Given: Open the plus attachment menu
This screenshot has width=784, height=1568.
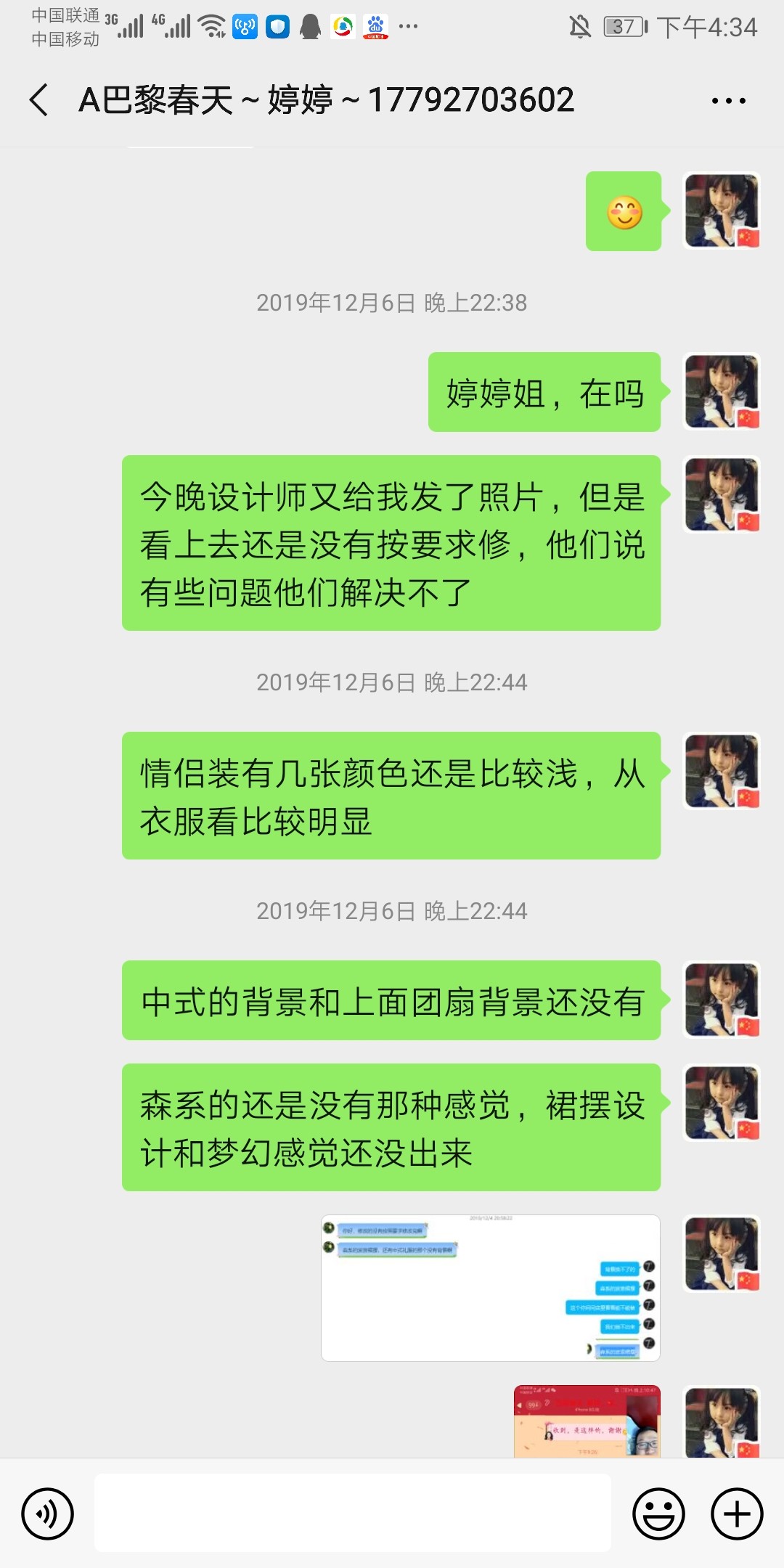Looking at the screenshot, I should click(737, 1514).
